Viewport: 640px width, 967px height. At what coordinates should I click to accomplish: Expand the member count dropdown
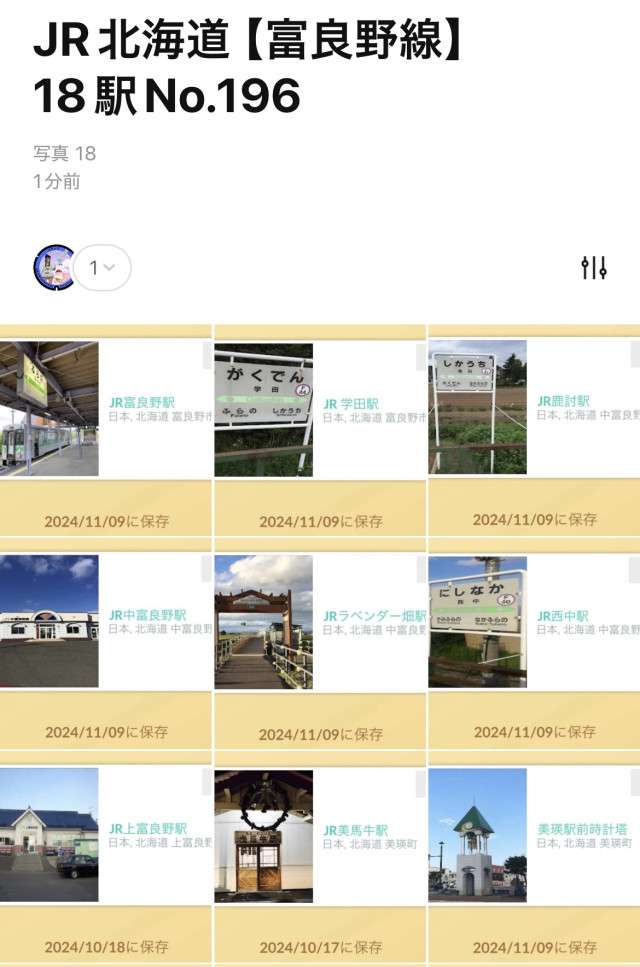coord(103,268)
